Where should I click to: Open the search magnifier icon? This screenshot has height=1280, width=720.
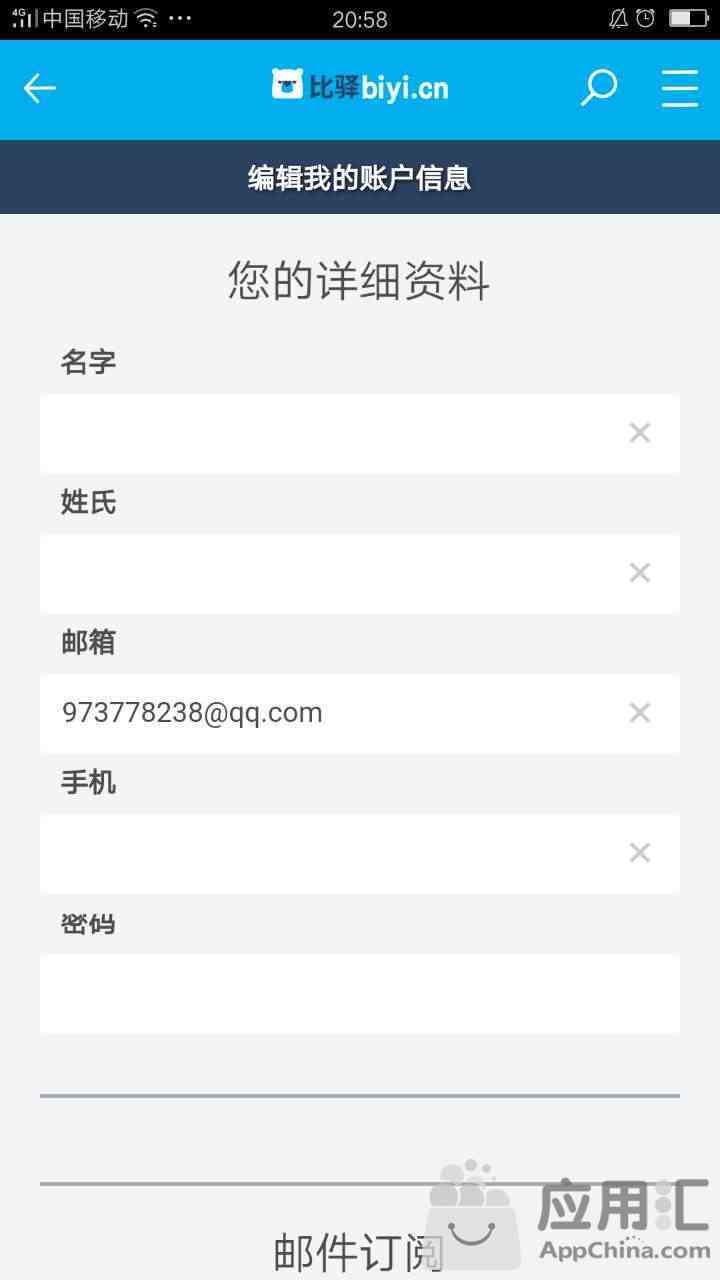tap(599, 88)
